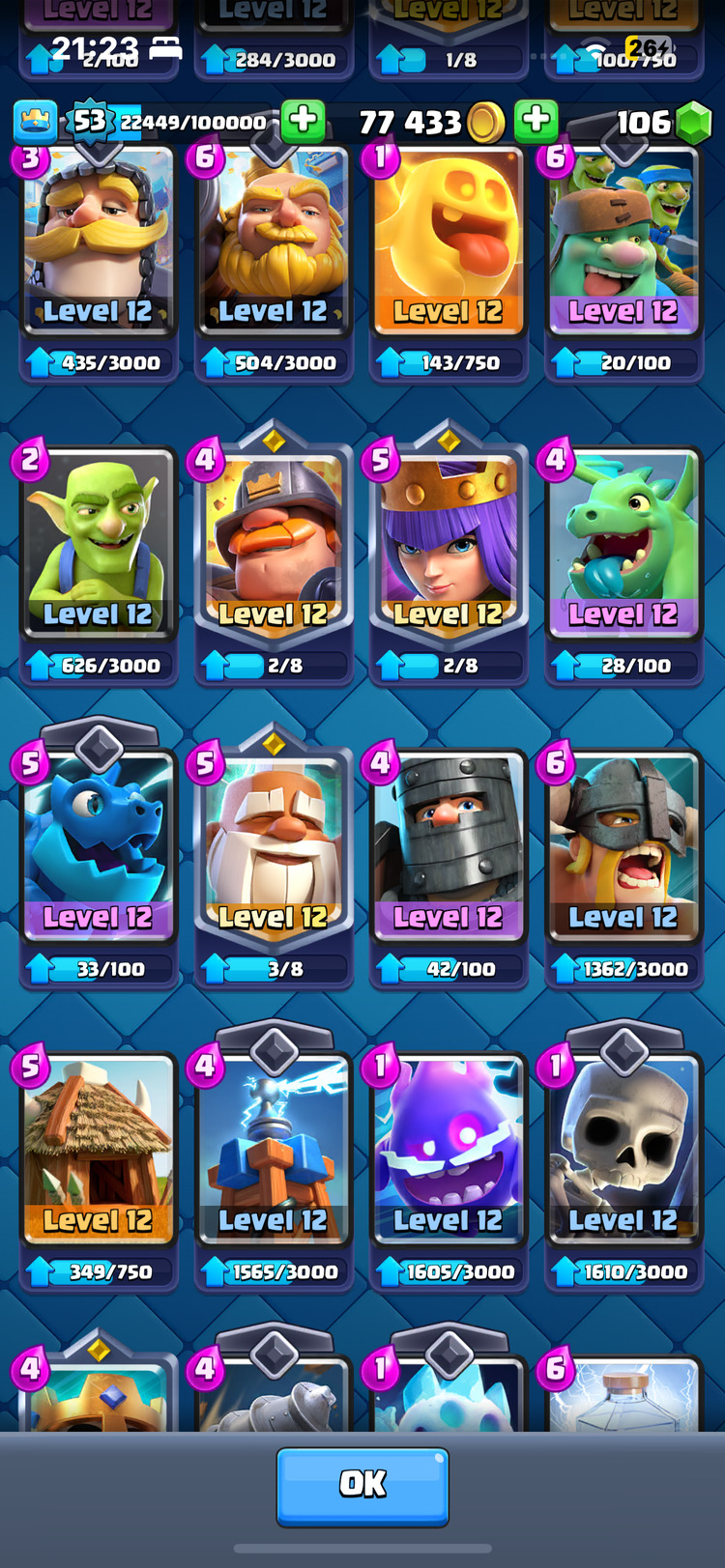Select the Goblin card with 626/3000
Image resolution: width=725 pixels, height=1568 pixels.
point(98,546)
